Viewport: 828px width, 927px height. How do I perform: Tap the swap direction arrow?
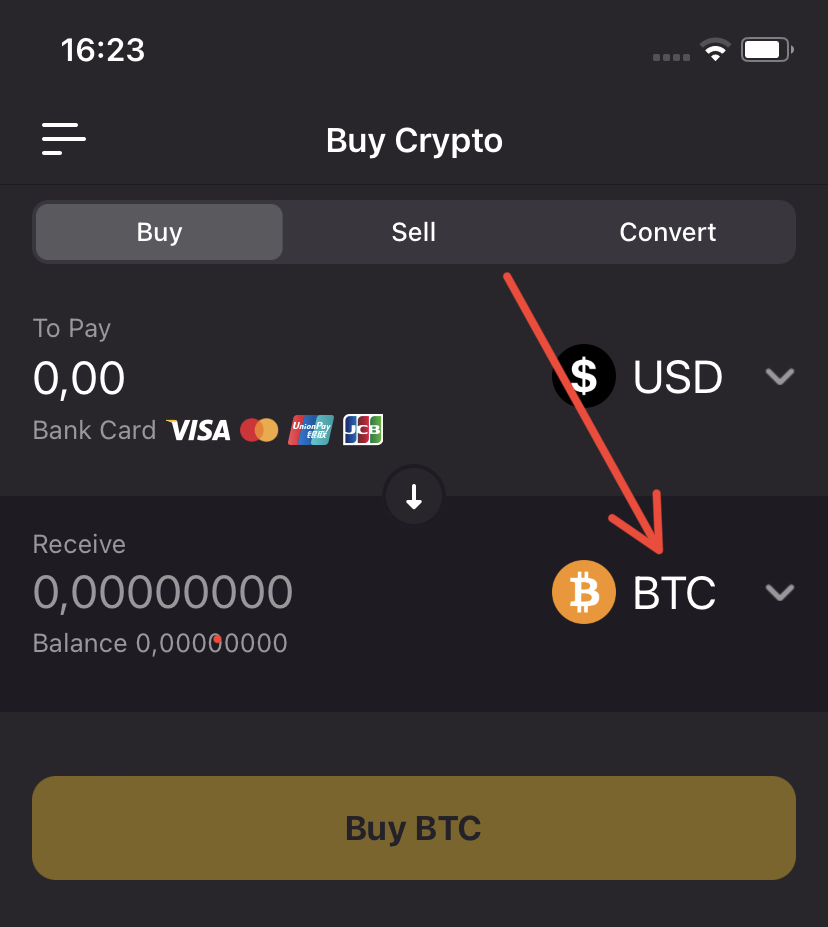[414, 496]
